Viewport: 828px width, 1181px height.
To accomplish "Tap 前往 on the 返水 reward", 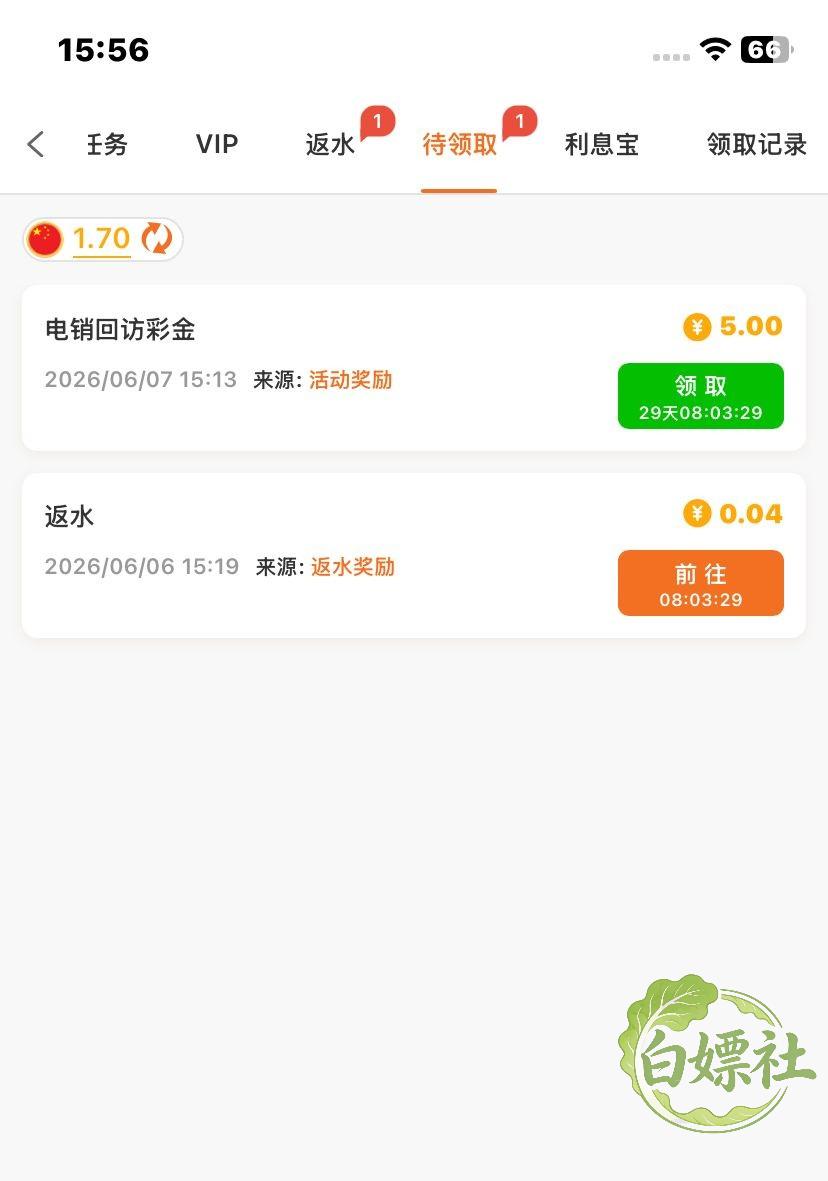I will coord(701,583).
